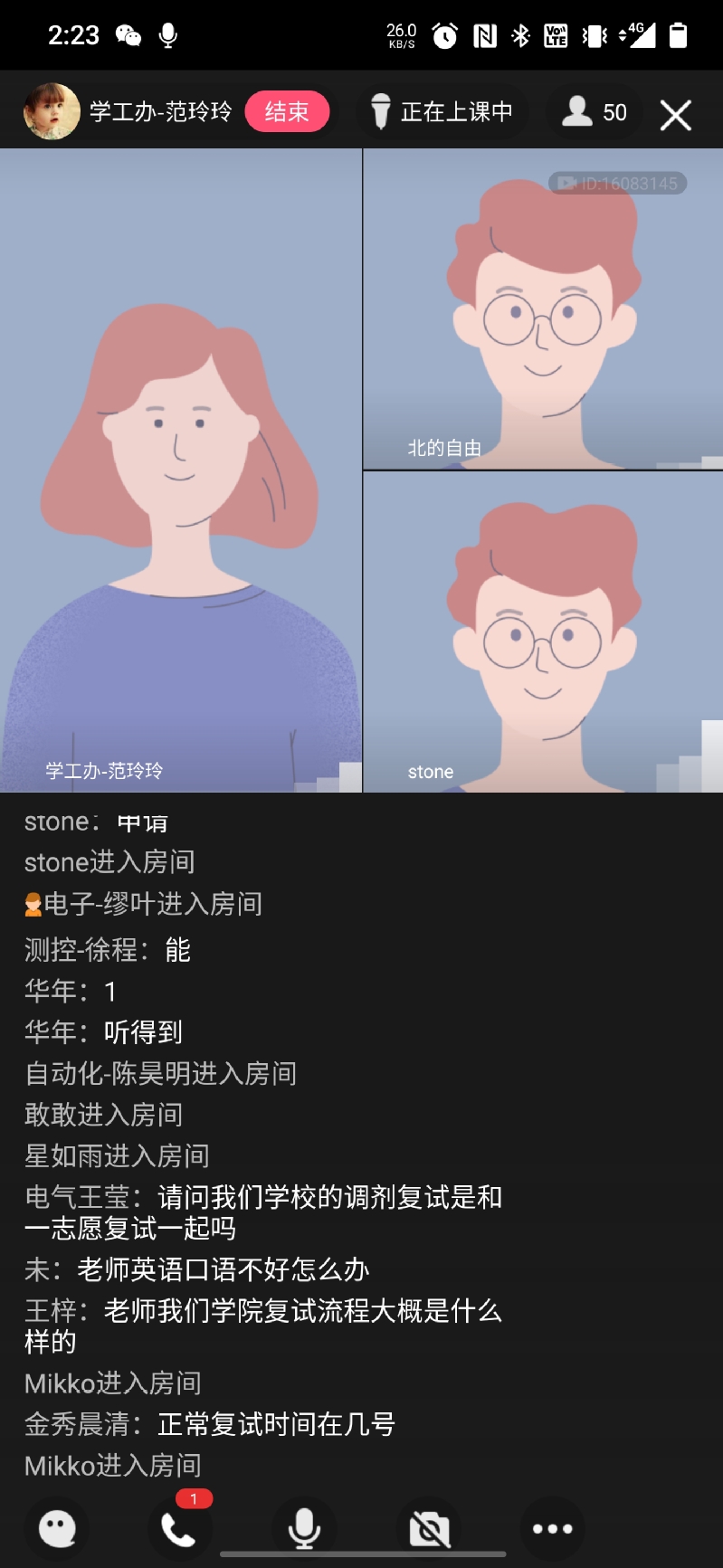Toggle the microphone on the bottom bar
The image size is (723, 1568).
[304, 1529]
